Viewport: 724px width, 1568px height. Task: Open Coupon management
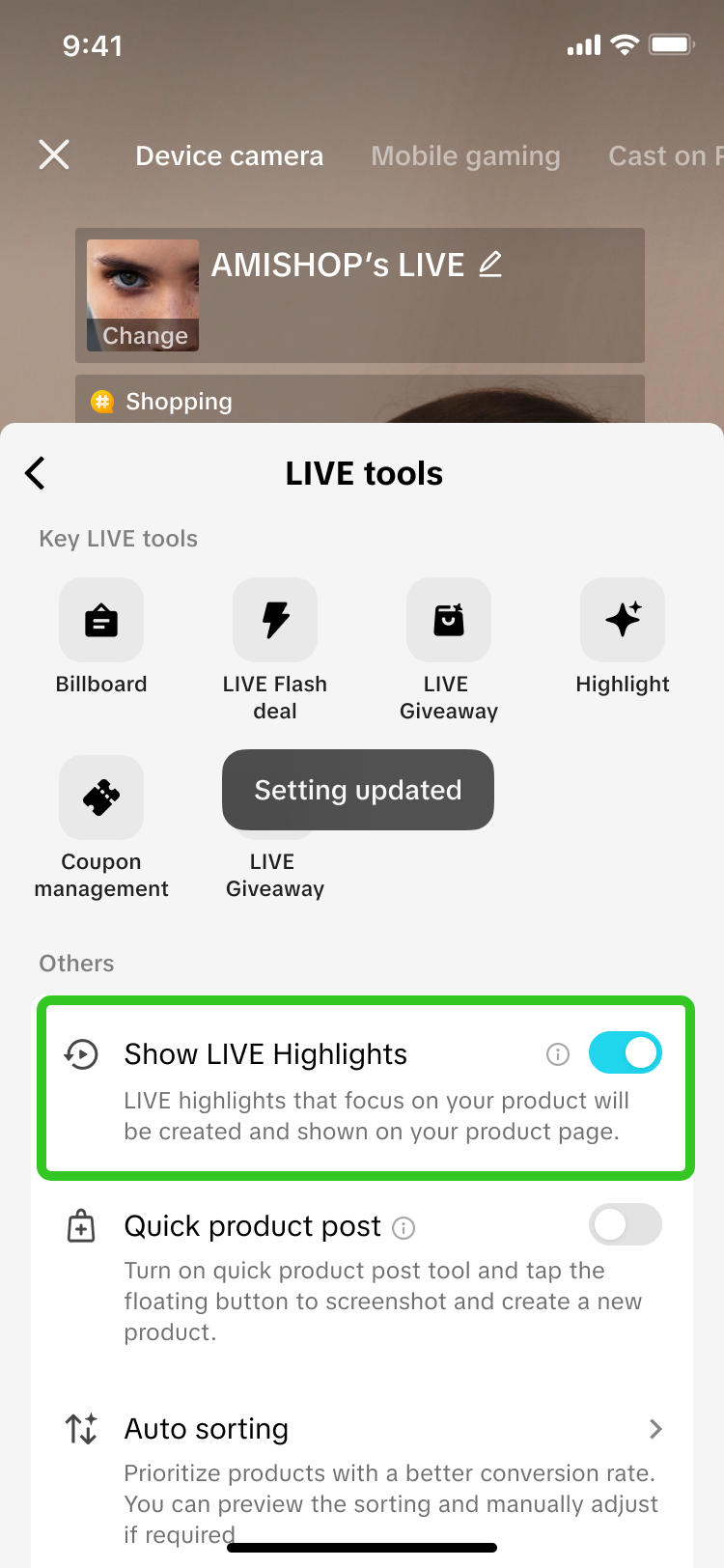(101, 798)
